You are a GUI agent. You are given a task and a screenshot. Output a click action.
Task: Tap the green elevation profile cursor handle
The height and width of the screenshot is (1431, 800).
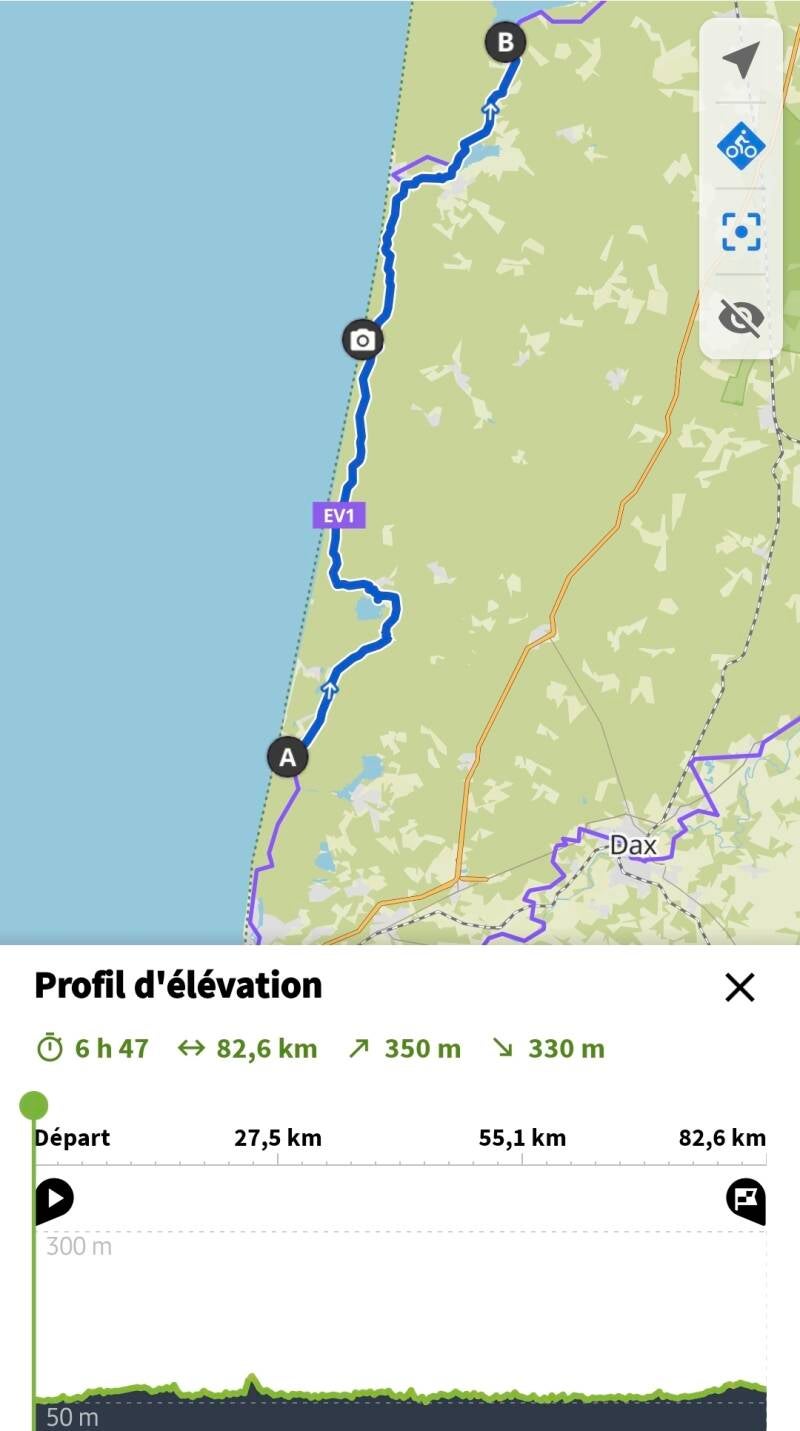click(34, 1105)
